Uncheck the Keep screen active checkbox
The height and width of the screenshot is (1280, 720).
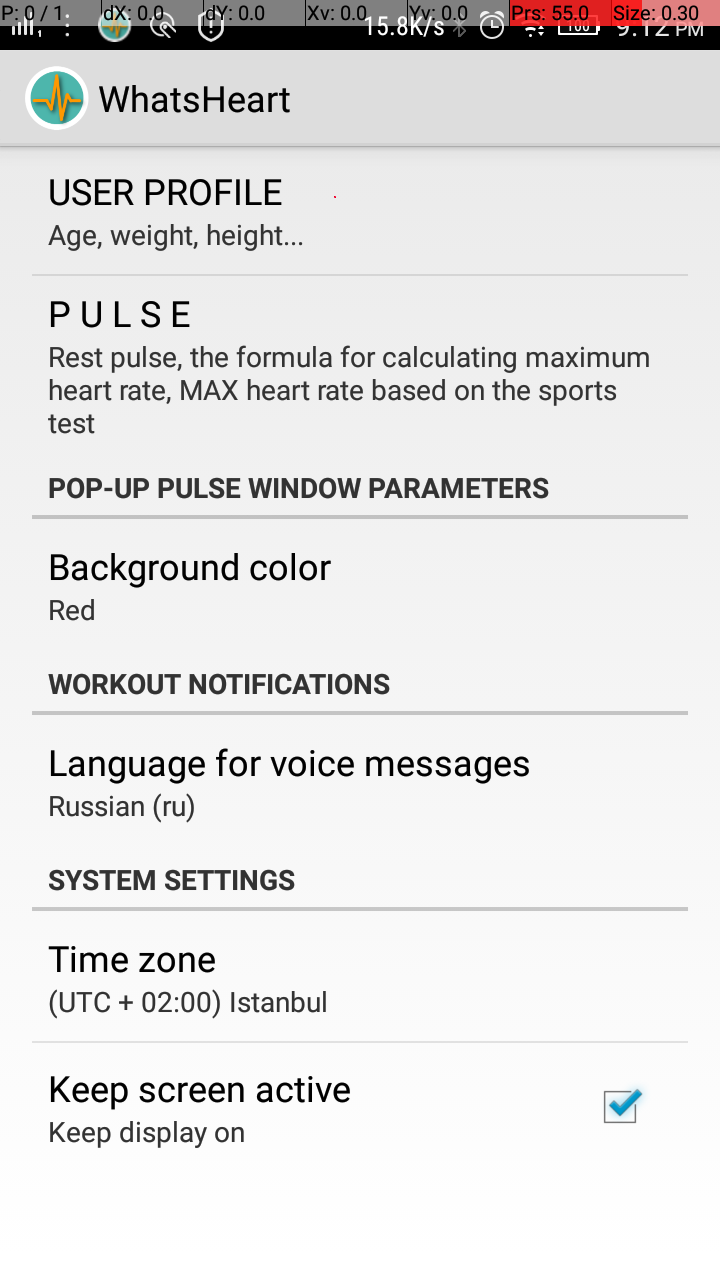coord(621,1106)
